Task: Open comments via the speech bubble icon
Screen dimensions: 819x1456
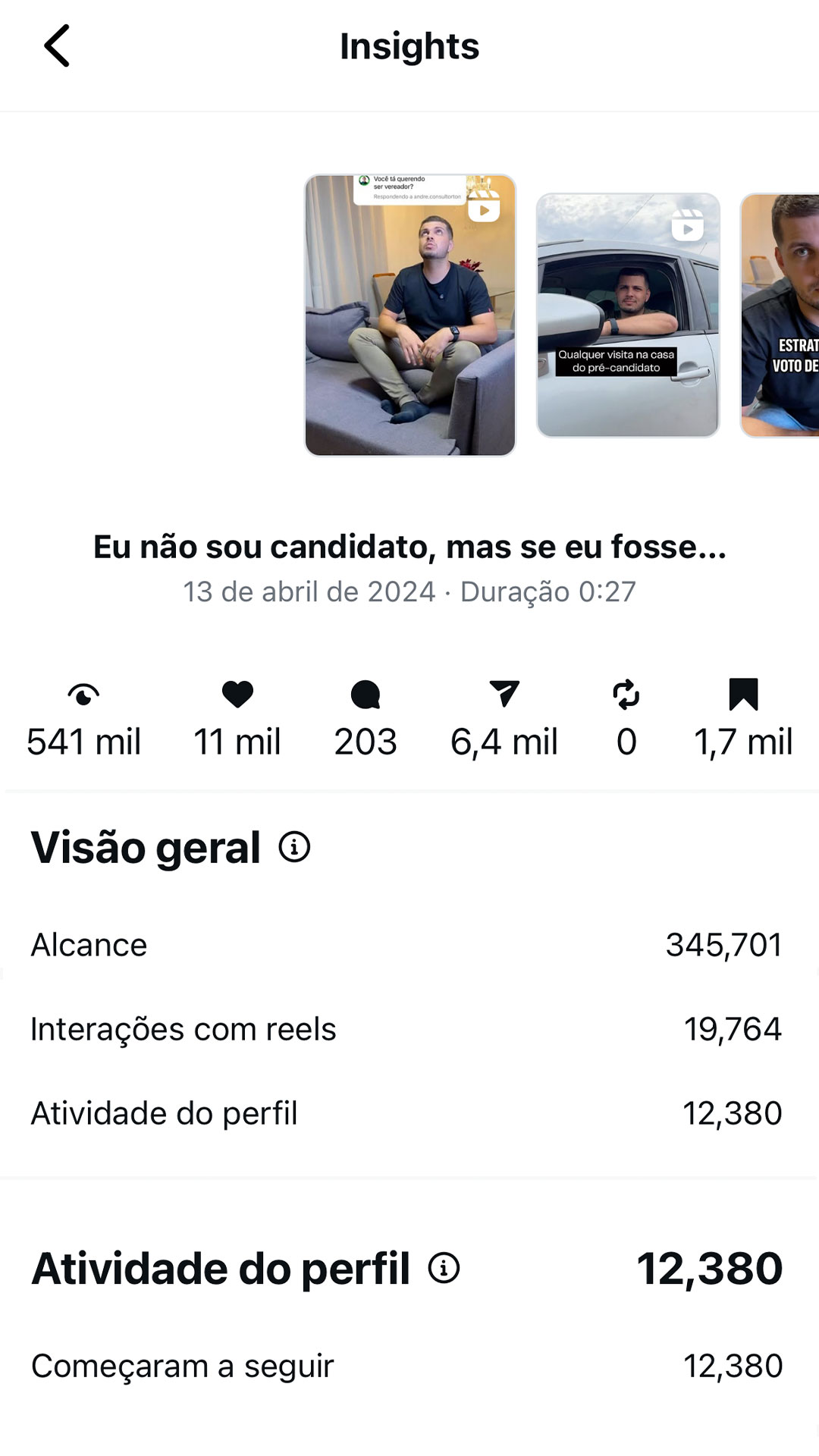Action: (366, 695)
